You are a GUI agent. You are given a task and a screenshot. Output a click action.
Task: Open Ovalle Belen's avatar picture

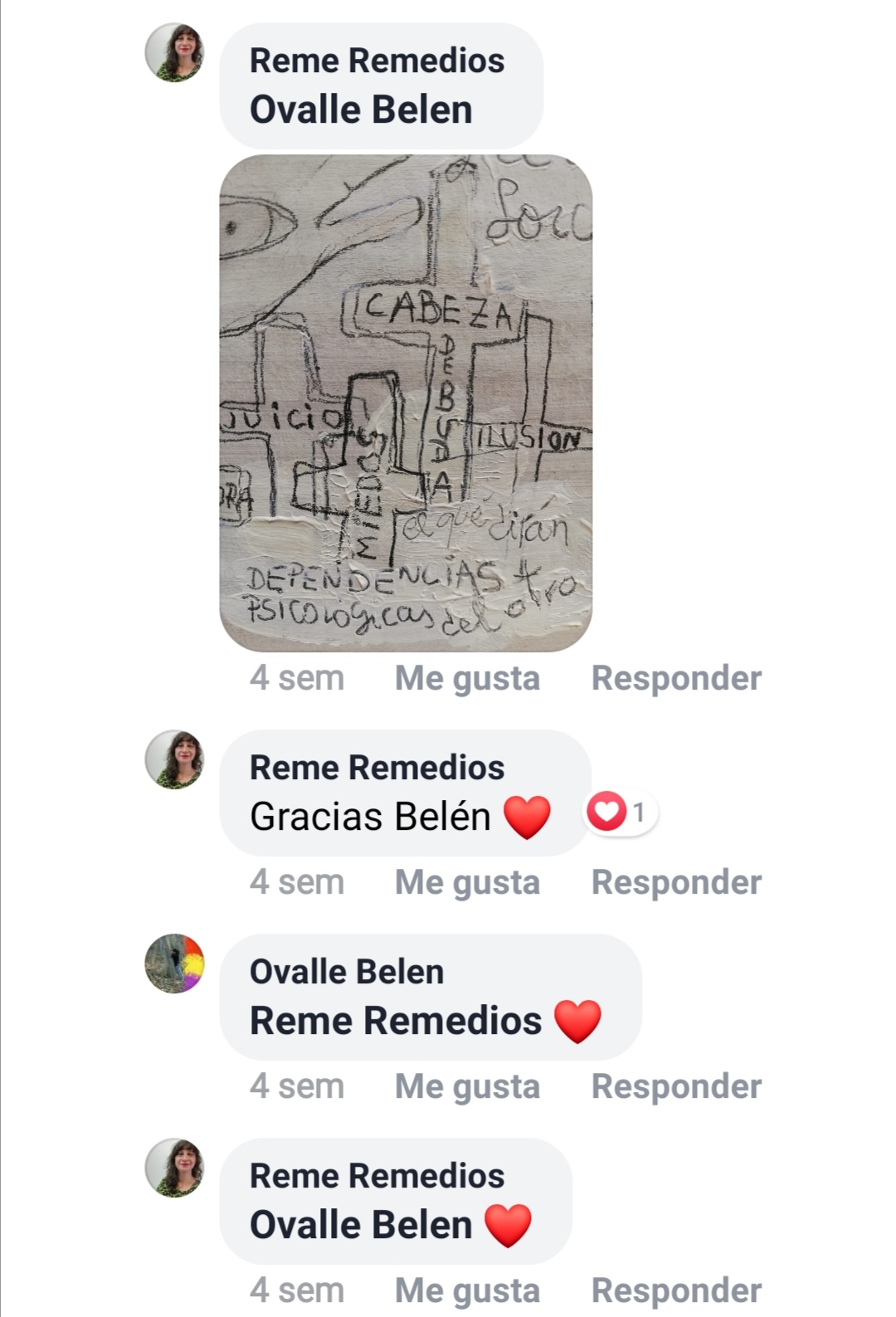click(x=174, y=963)
